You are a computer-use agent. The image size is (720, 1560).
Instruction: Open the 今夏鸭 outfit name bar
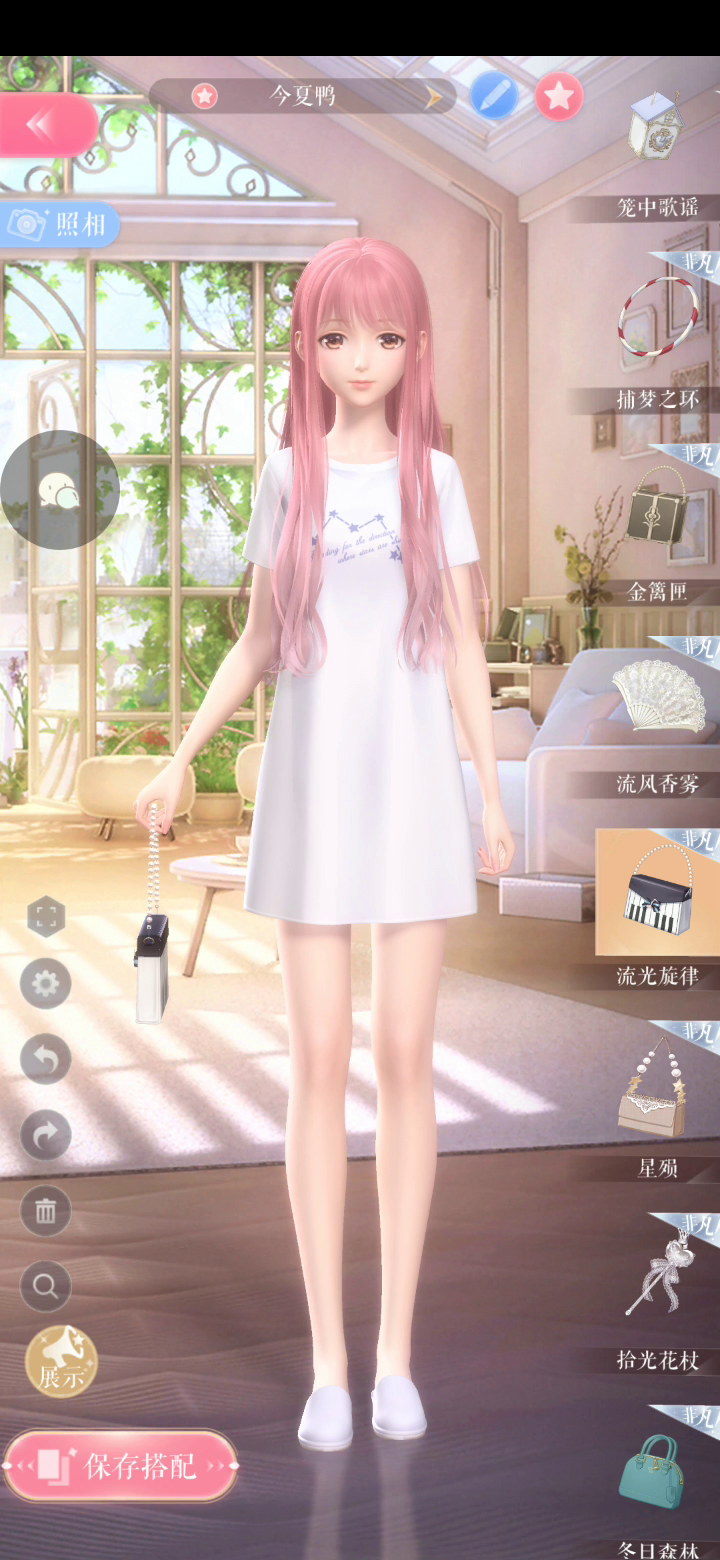(x=302, y=96)
